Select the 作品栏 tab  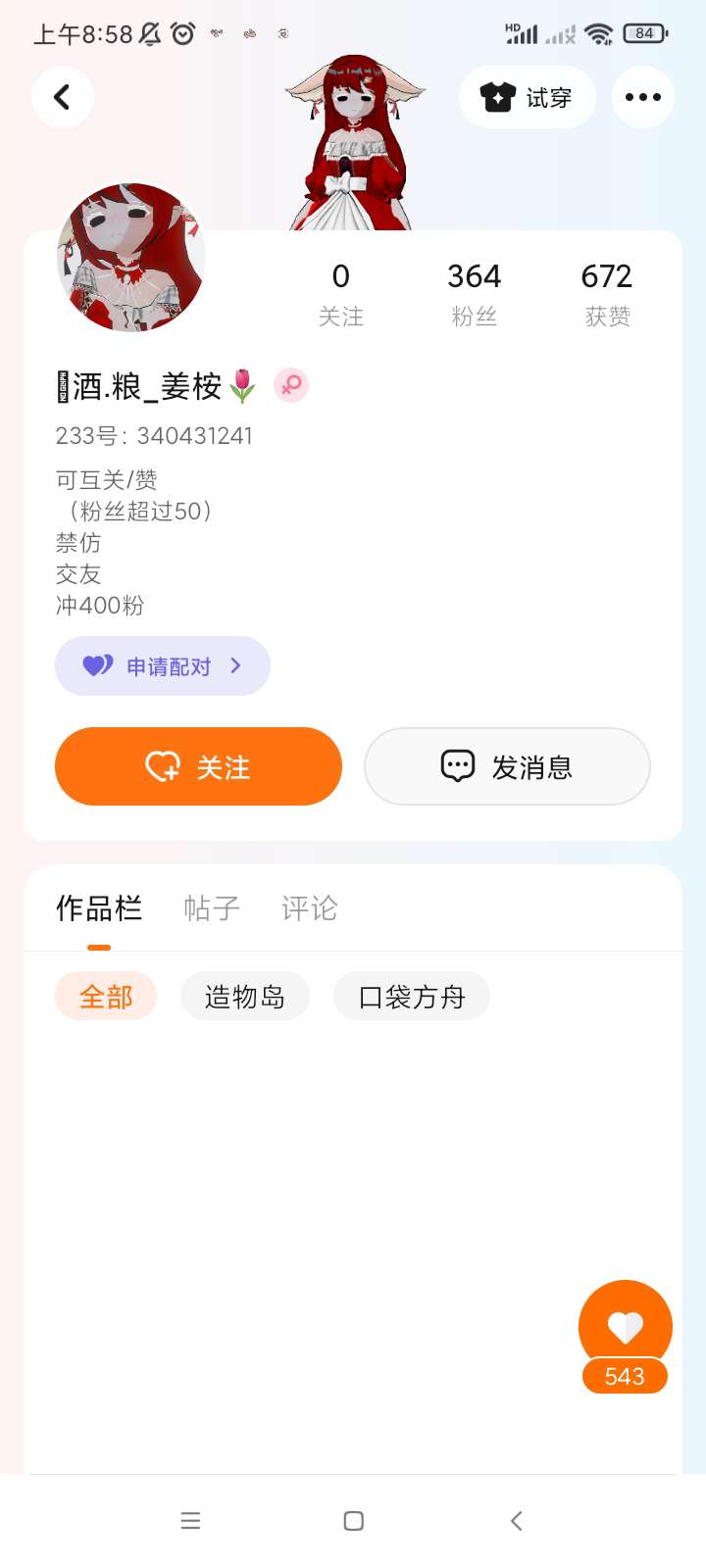(x=99, y=908)
